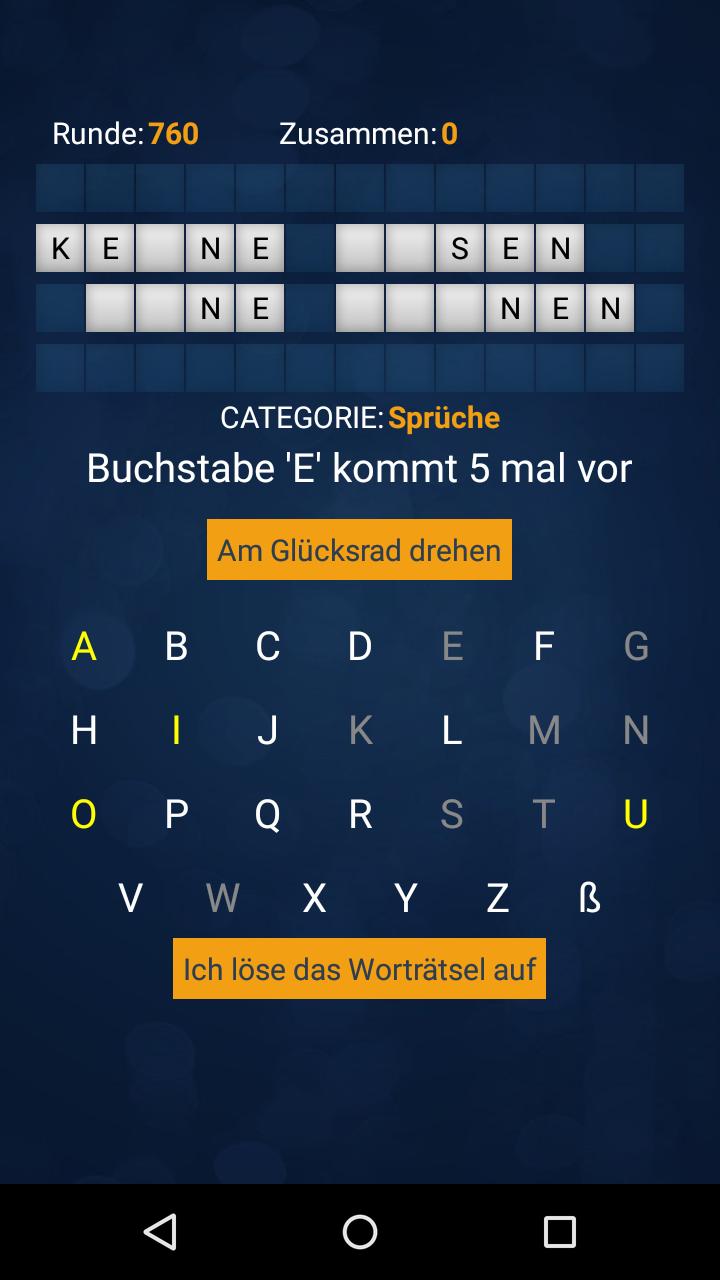The height and width of the screenshot is (1280, 720).
Task: Guess the letter F
Action: coord(544,646)
